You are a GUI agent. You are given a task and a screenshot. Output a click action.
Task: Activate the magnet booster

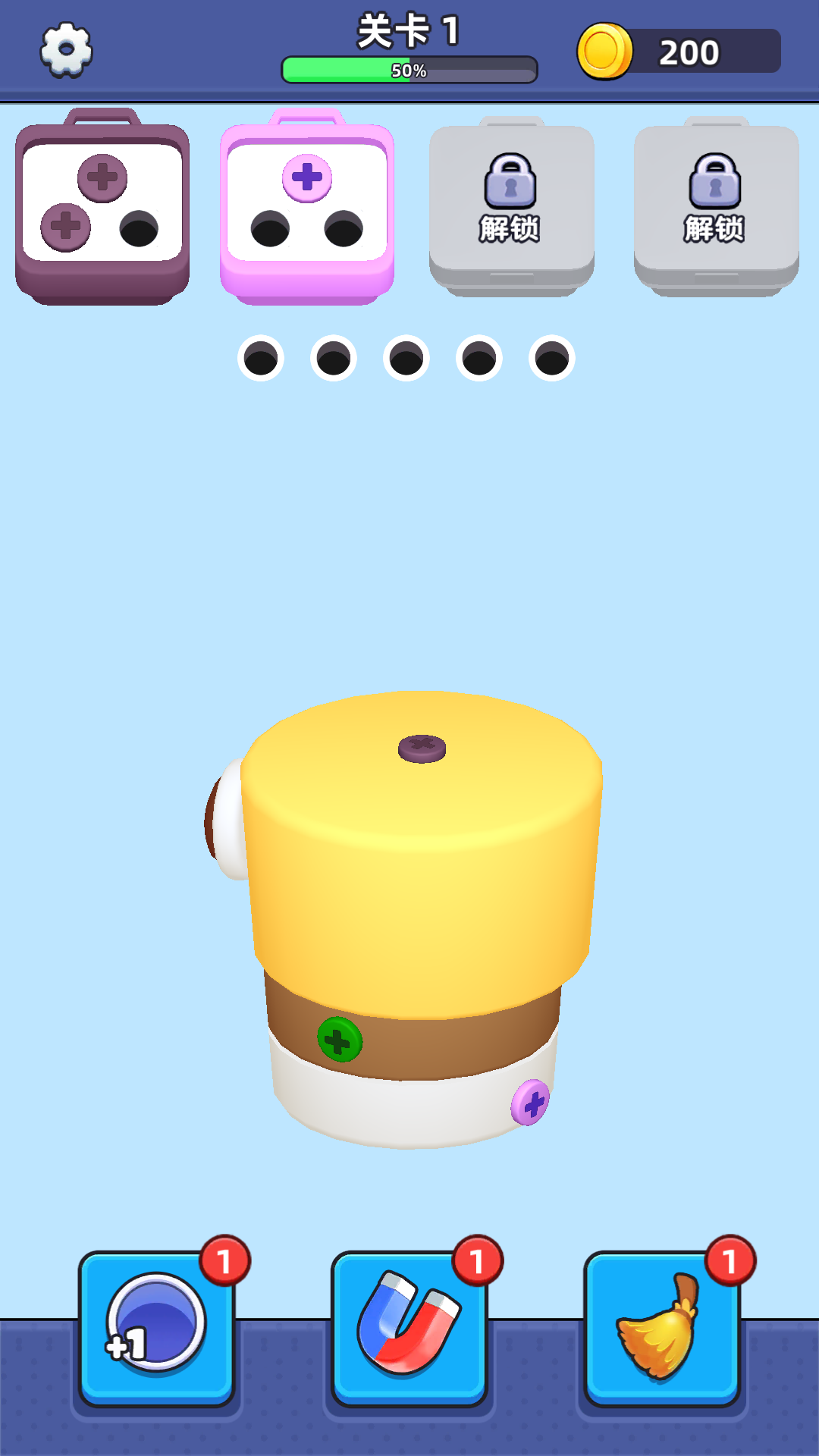[409, 1326]
